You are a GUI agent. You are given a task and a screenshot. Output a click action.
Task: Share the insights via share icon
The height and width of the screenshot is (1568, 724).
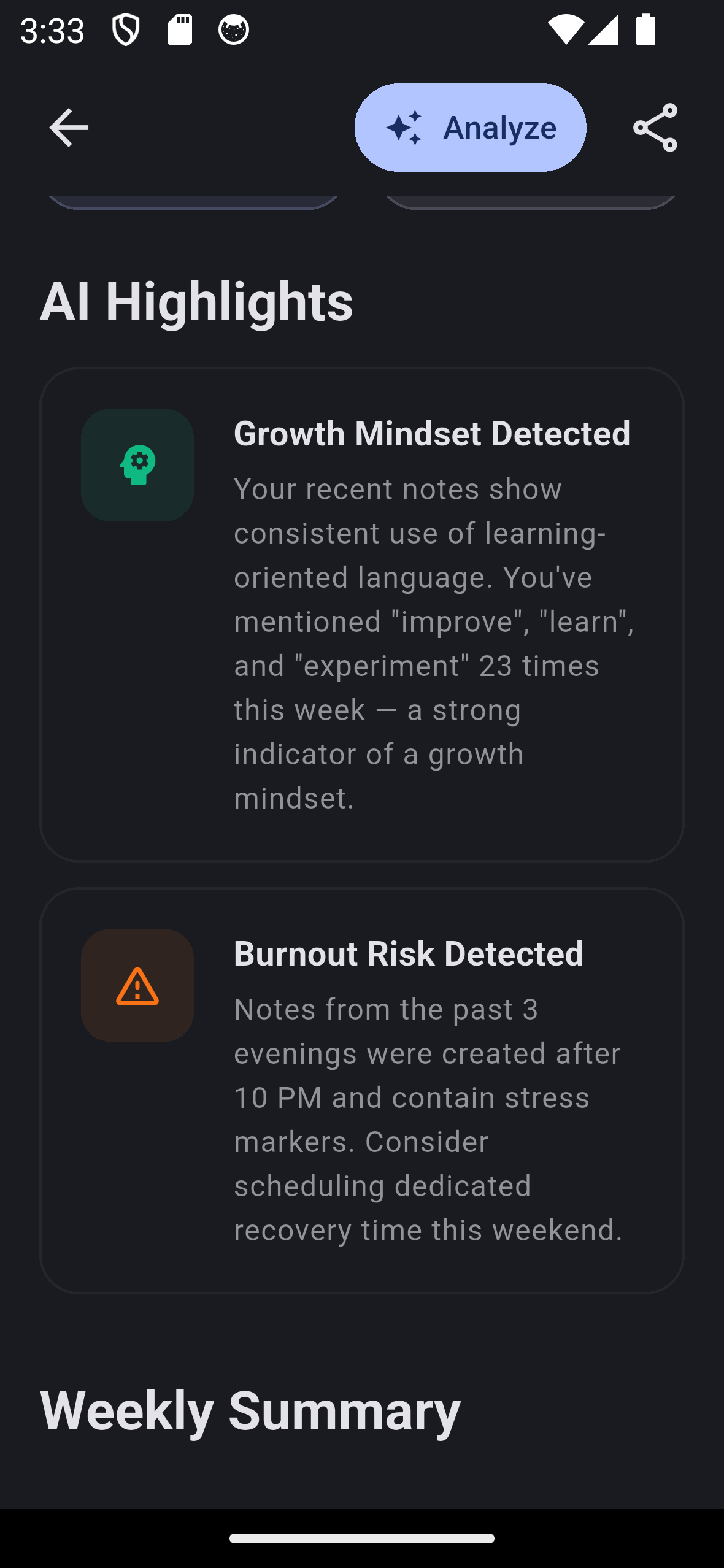pyautogui.click(x=655, y=128)
